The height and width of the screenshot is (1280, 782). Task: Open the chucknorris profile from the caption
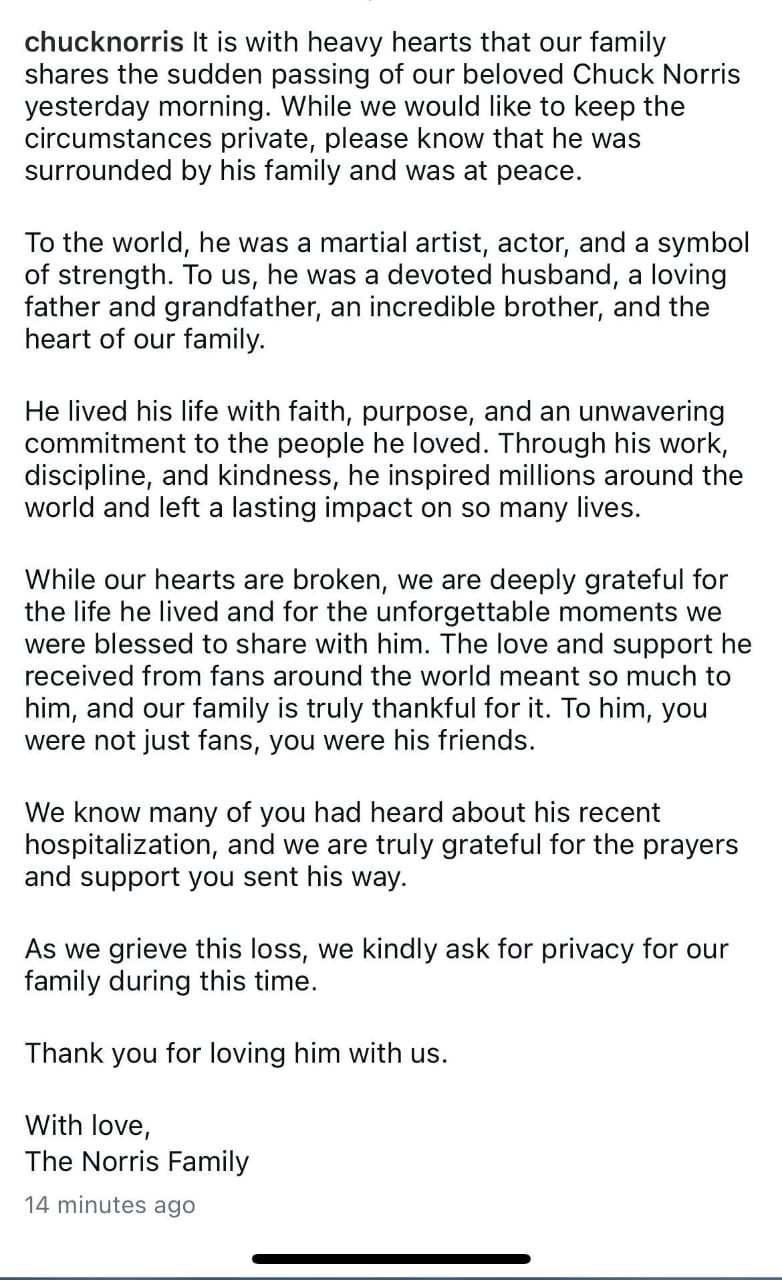104,43
